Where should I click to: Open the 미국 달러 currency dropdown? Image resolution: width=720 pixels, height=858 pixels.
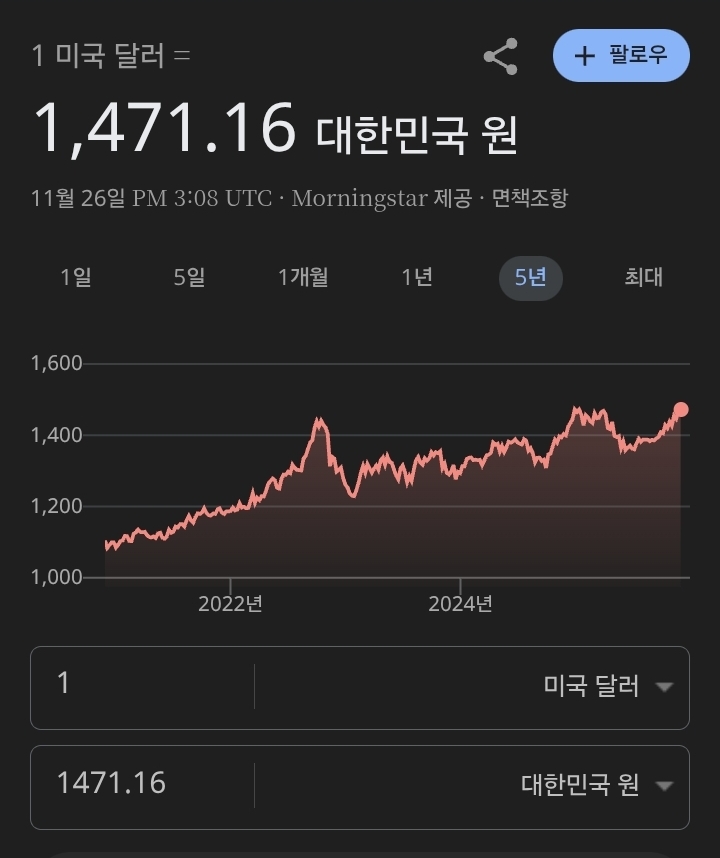click(606, 686)
